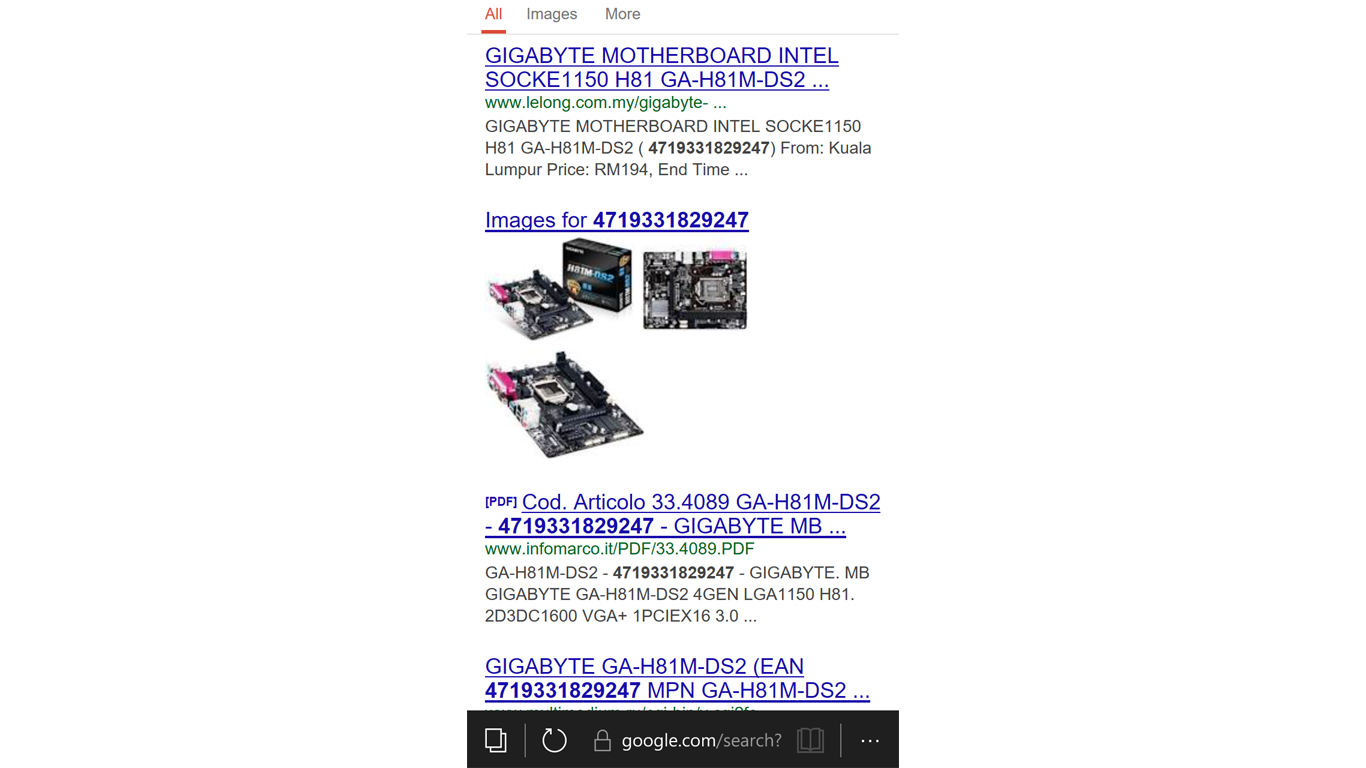View the large angled motherboard image
Image resolution: width=1366 pixels, height=768 pixels.
[565, 405]
